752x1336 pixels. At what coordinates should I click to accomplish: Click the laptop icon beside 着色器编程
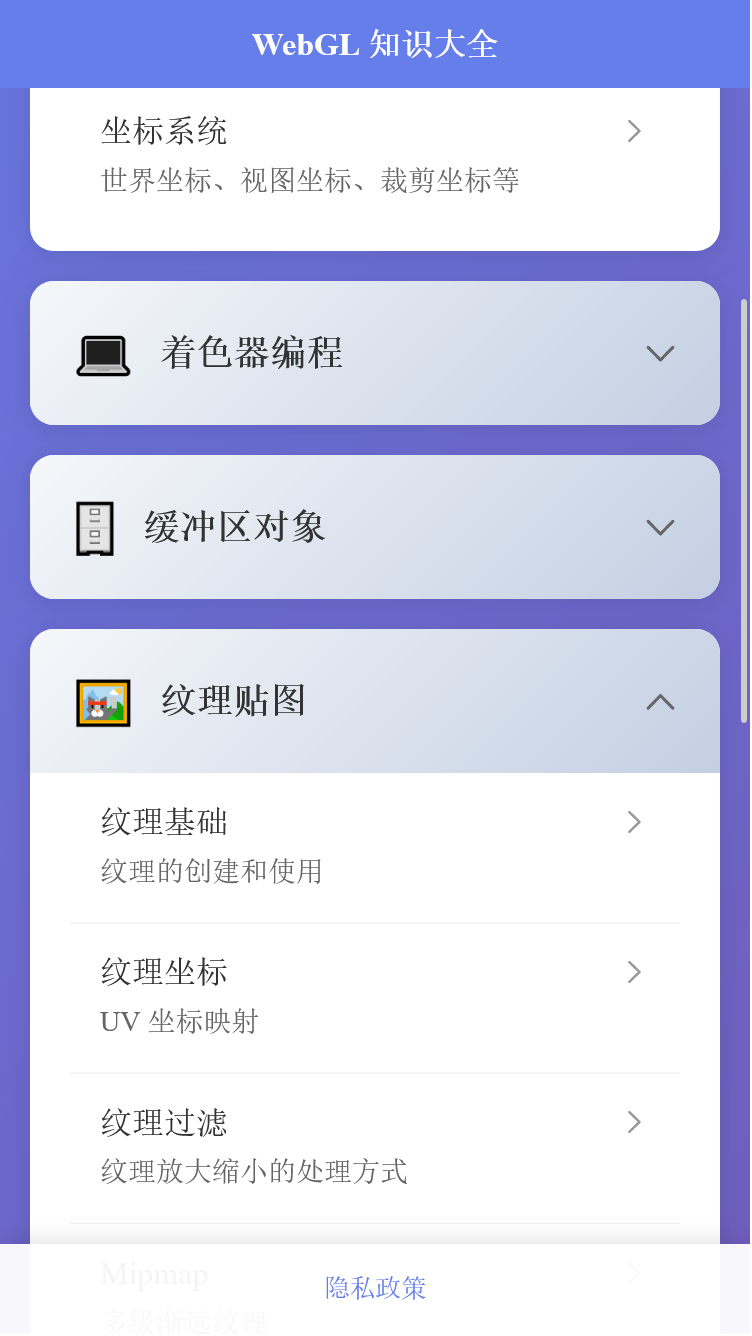coord(104,353)
